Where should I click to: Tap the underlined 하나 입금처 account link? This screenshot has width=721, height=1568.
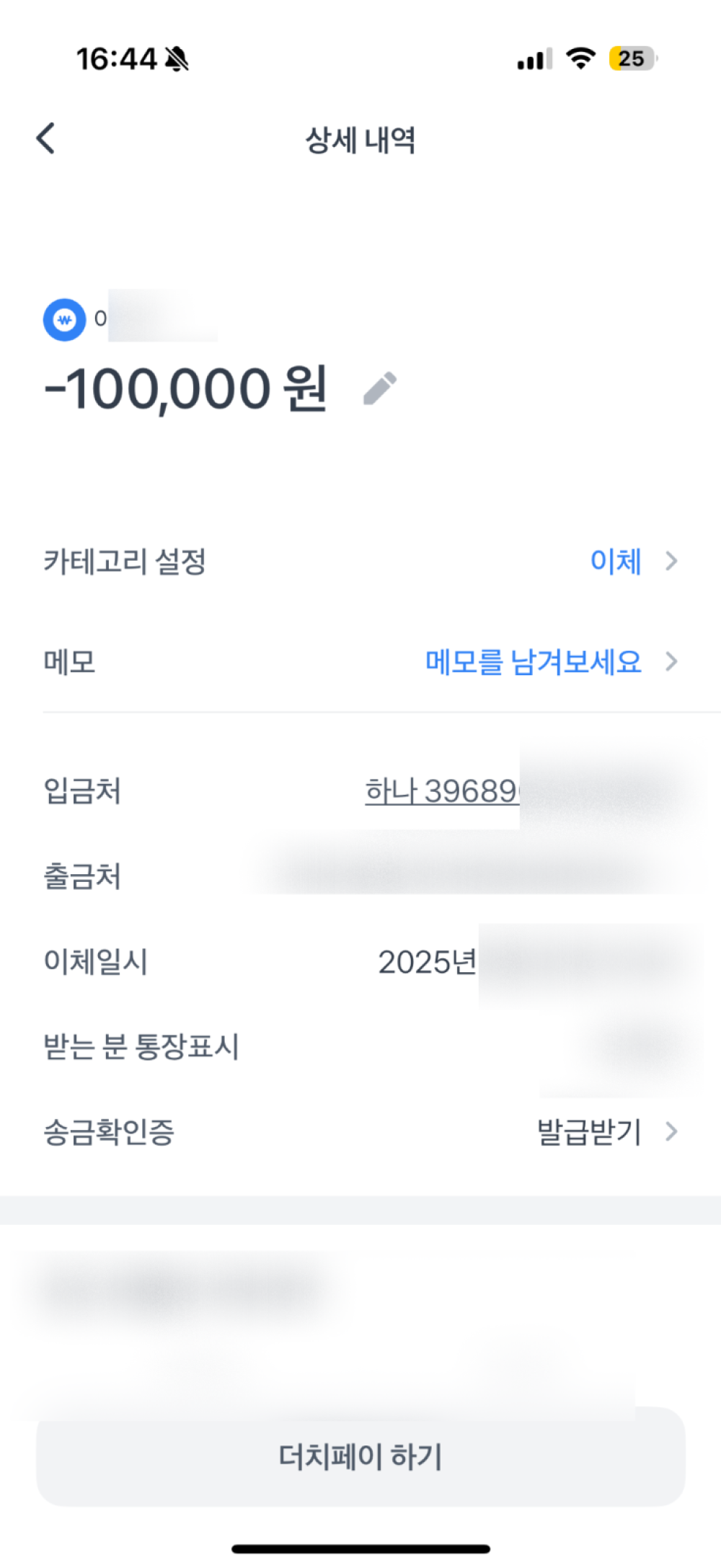click(441, 791)
